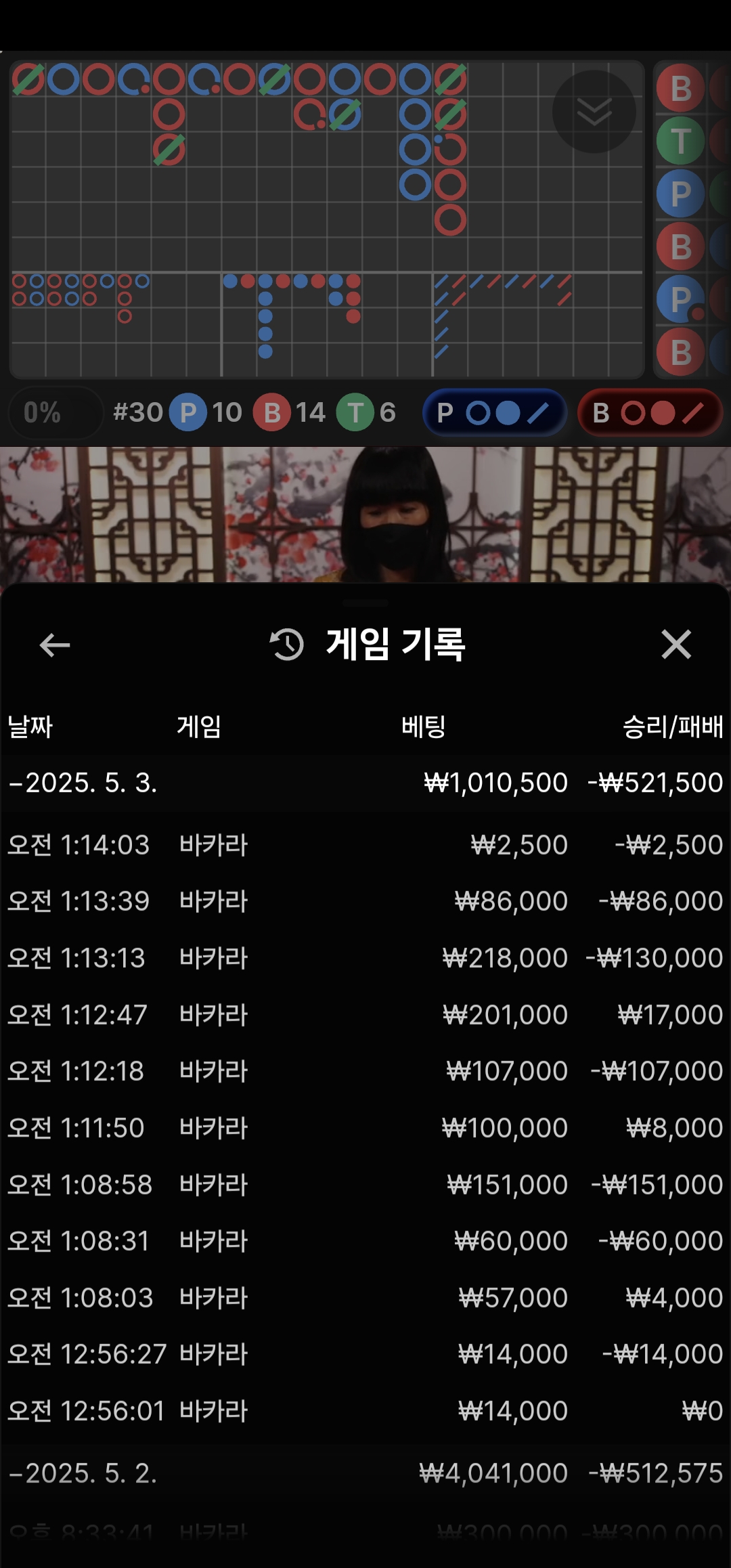View details of the 1:12:47 round
731x1568 pixels.
(x=365, y=1015)
